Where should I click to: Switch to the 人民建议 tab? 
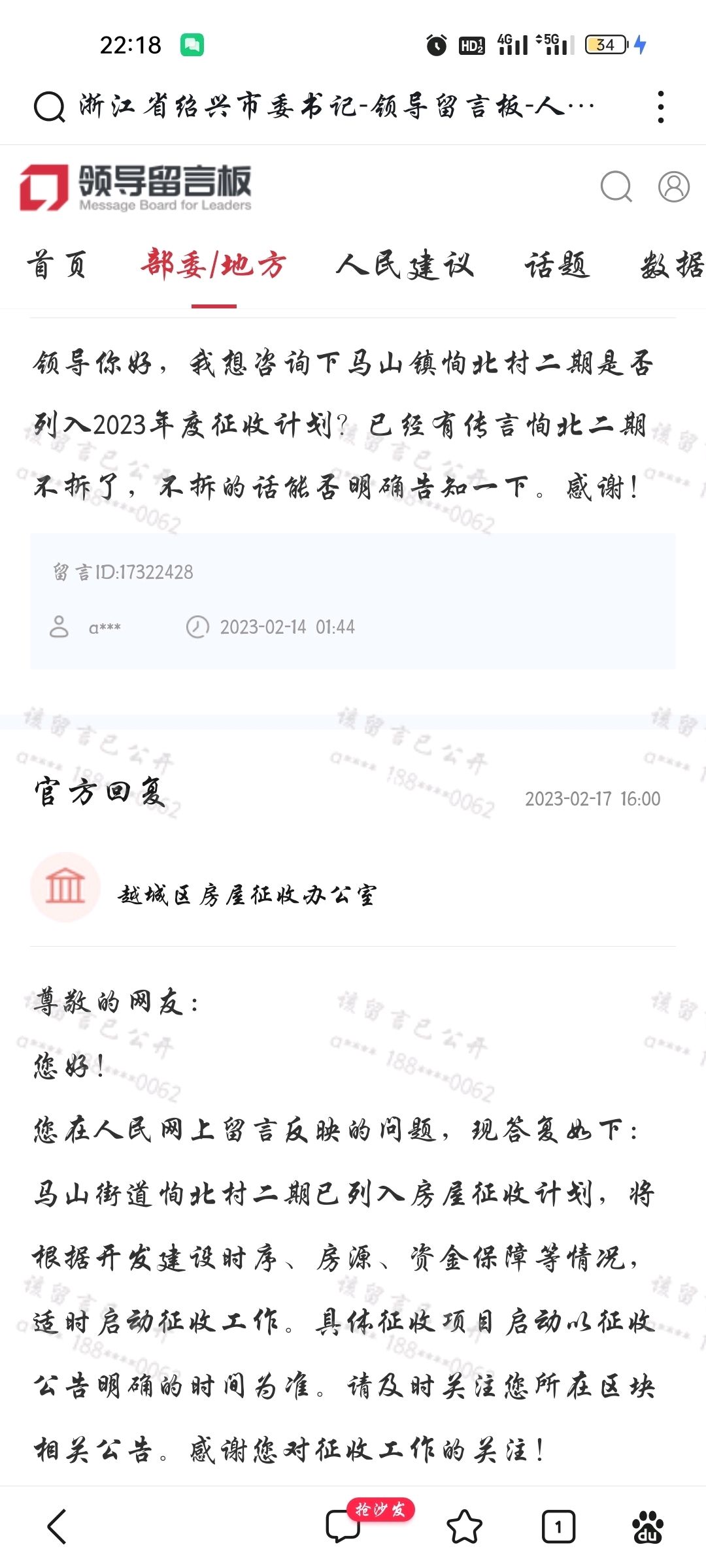(405, 265)
